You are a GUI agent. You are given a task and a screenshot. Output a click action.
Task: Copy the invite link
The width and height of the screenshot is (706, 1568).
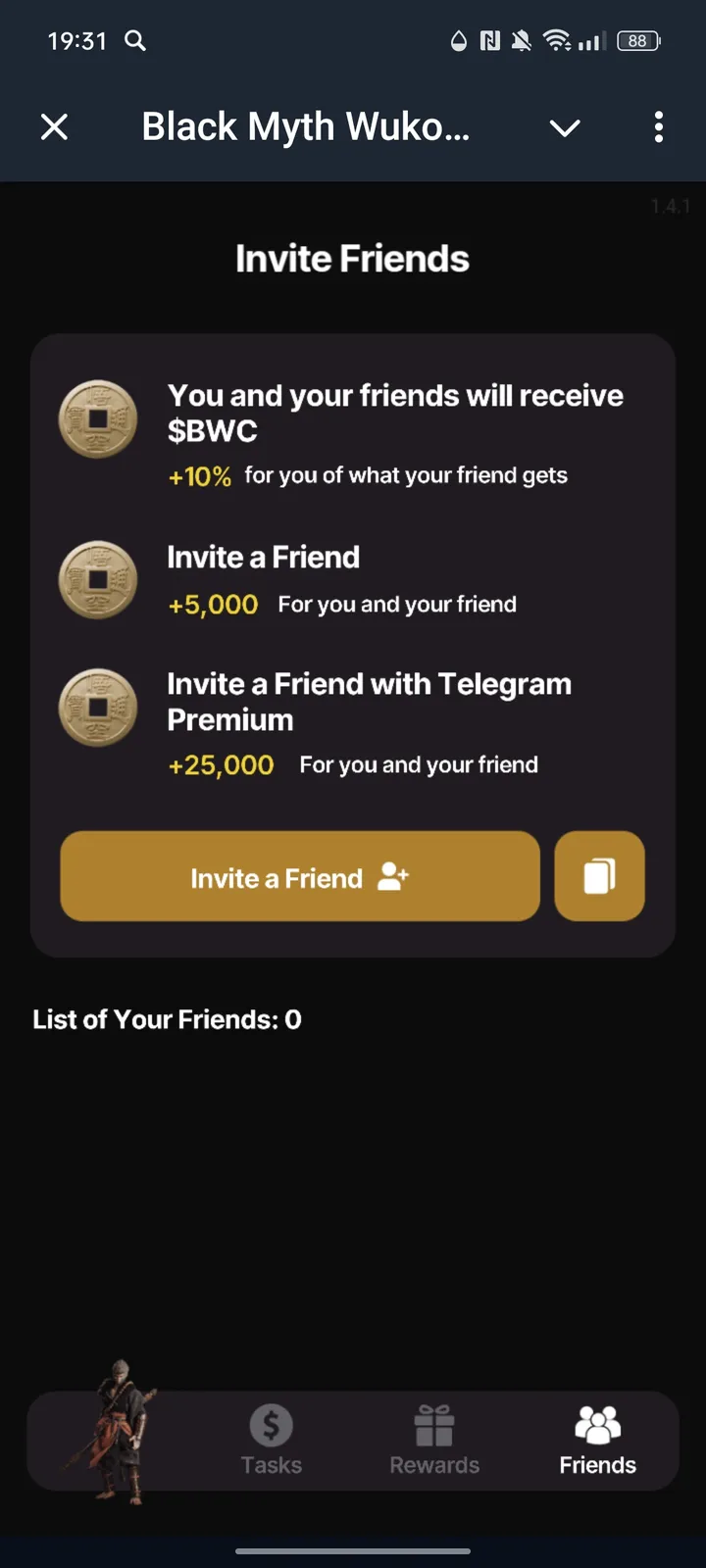pyautogui.click(x=599, y=877)
